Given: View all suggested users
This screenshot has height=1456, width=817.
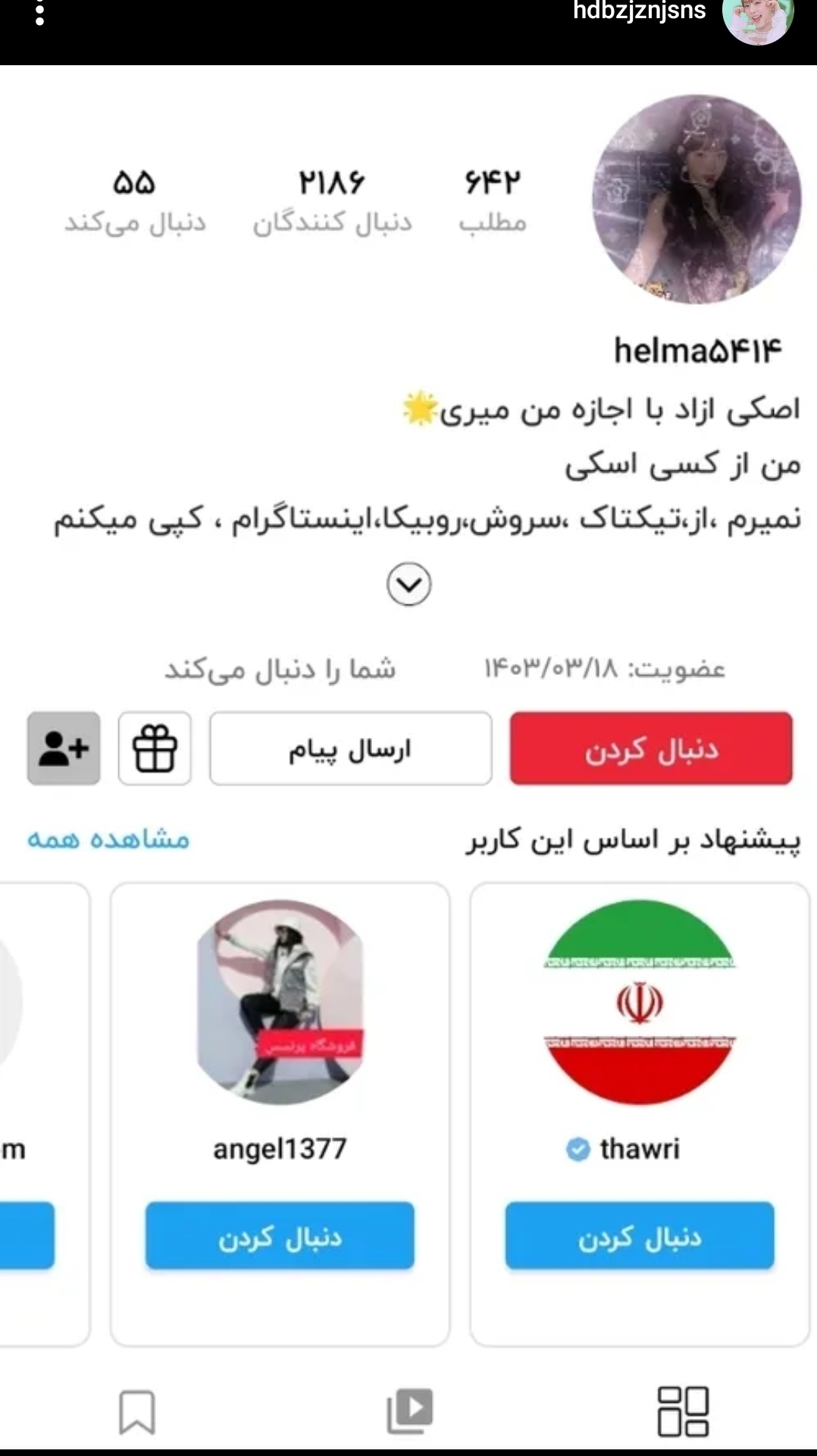Looking at the screenshot, I should point(108,839).
